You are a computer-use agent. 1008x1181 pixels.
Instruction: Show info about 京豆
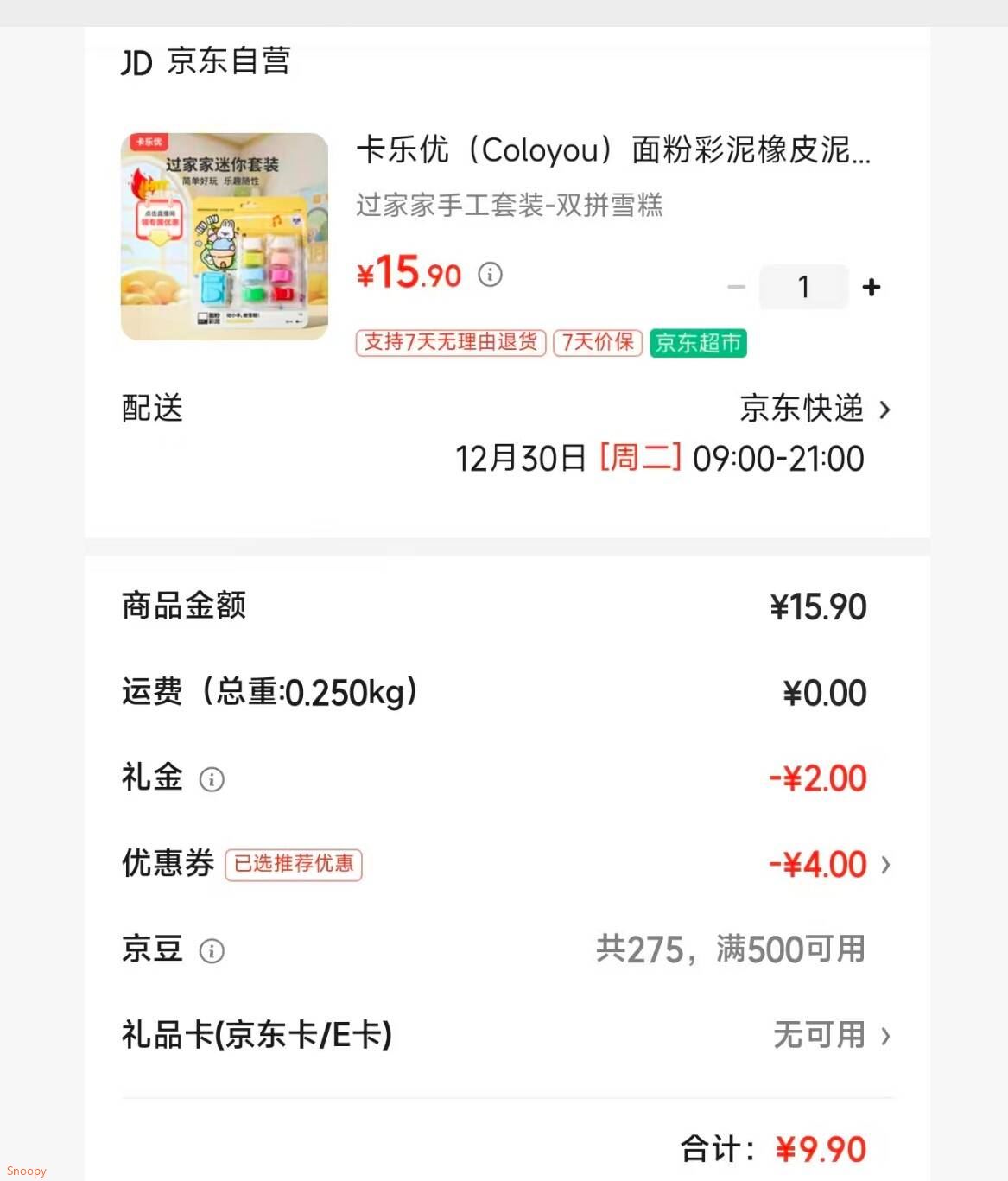212,951
